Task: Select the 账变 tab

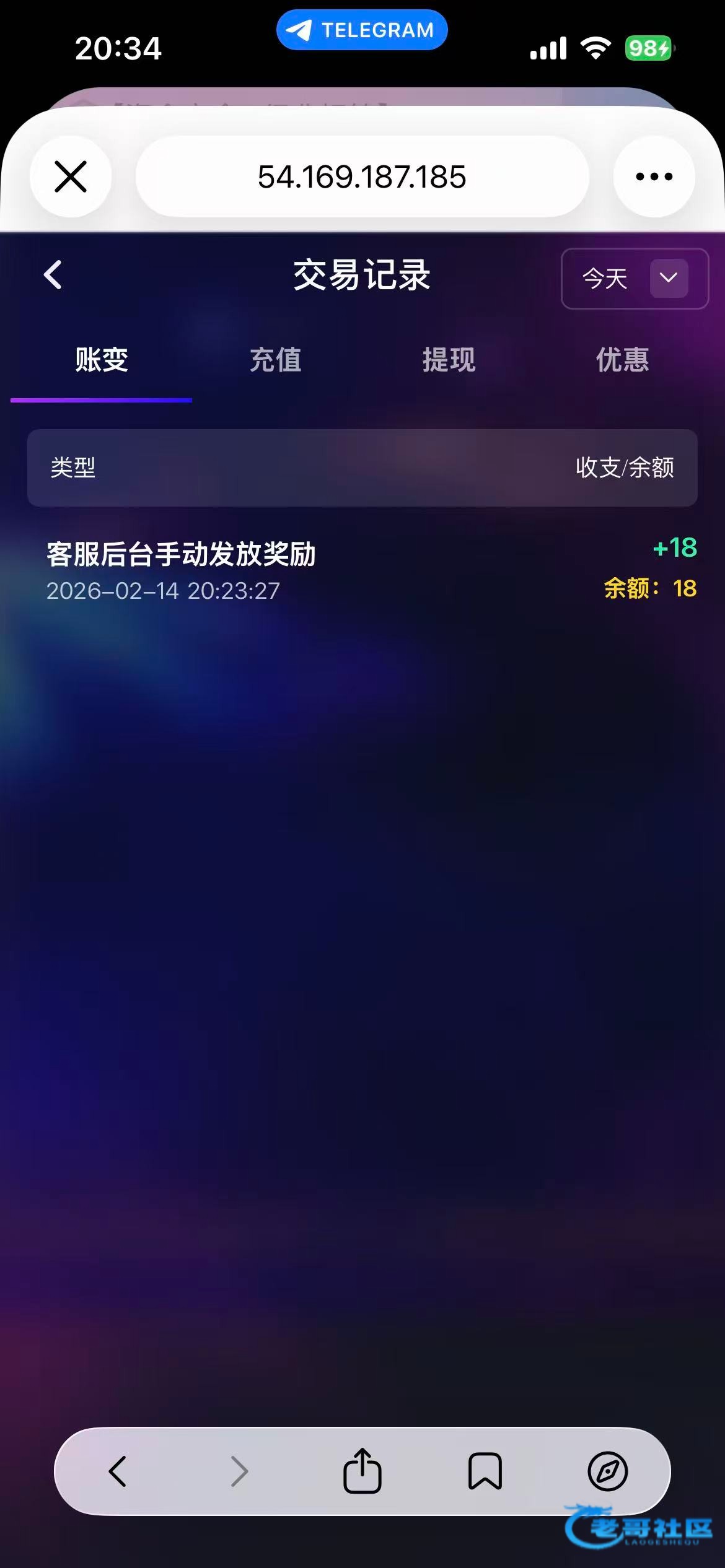Action: click(x=102, y=360)
